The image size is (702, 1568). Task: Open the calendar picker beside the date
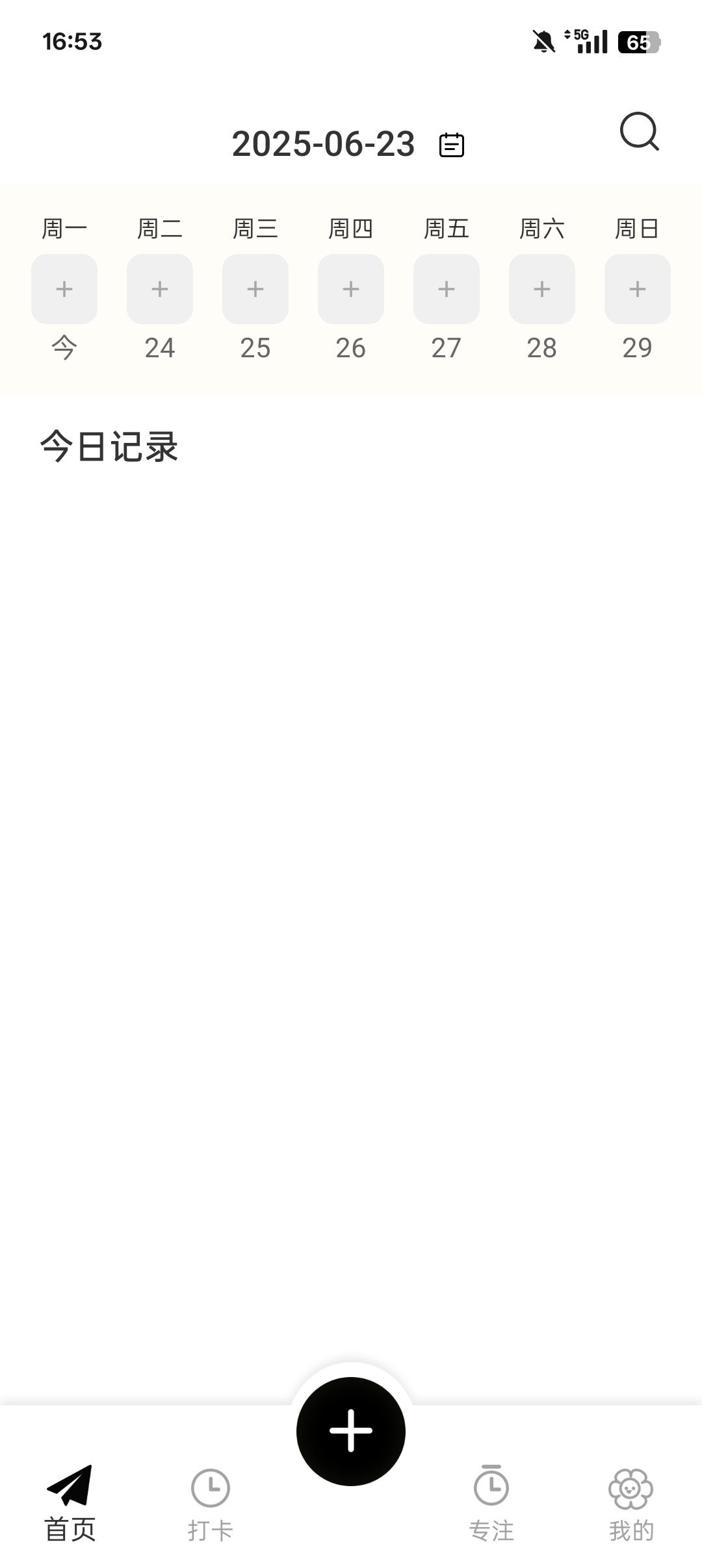pos(452,144)
